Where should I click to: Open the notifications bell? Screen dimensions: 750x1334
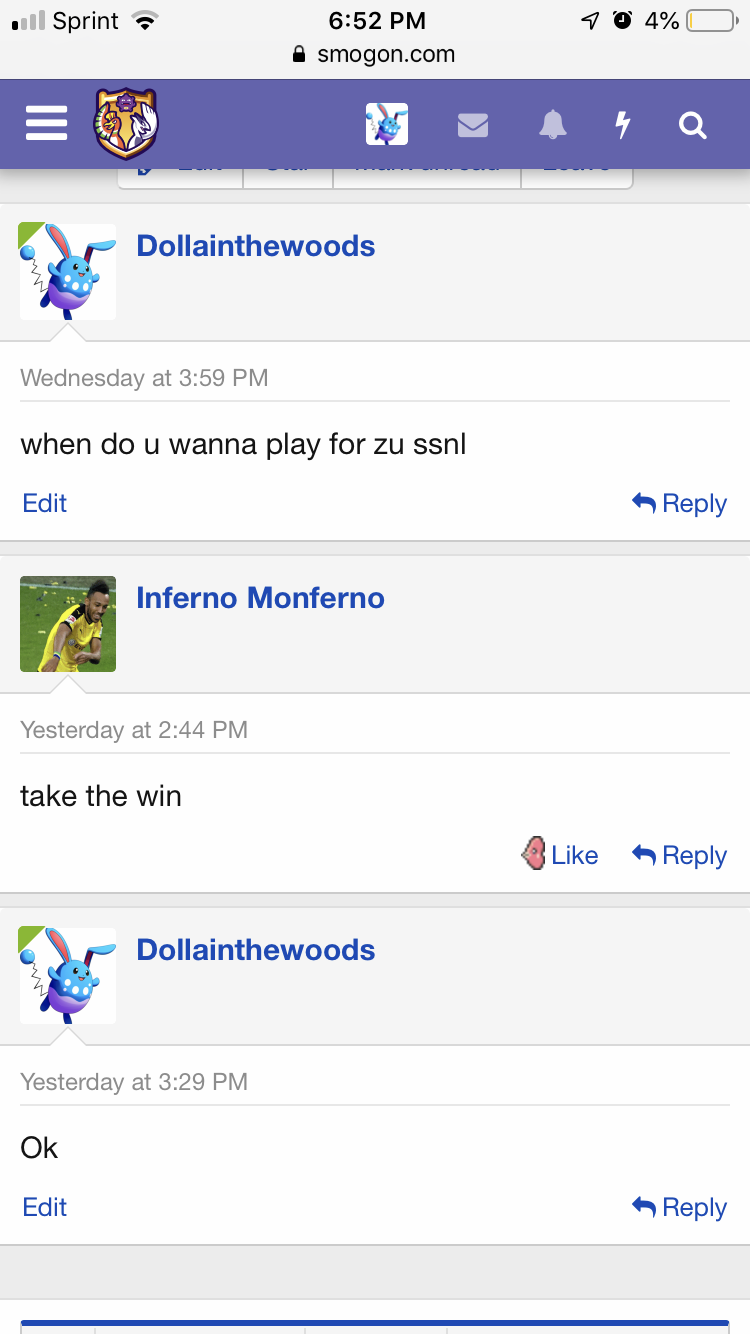pyautogui.click(x=552, y=124)
